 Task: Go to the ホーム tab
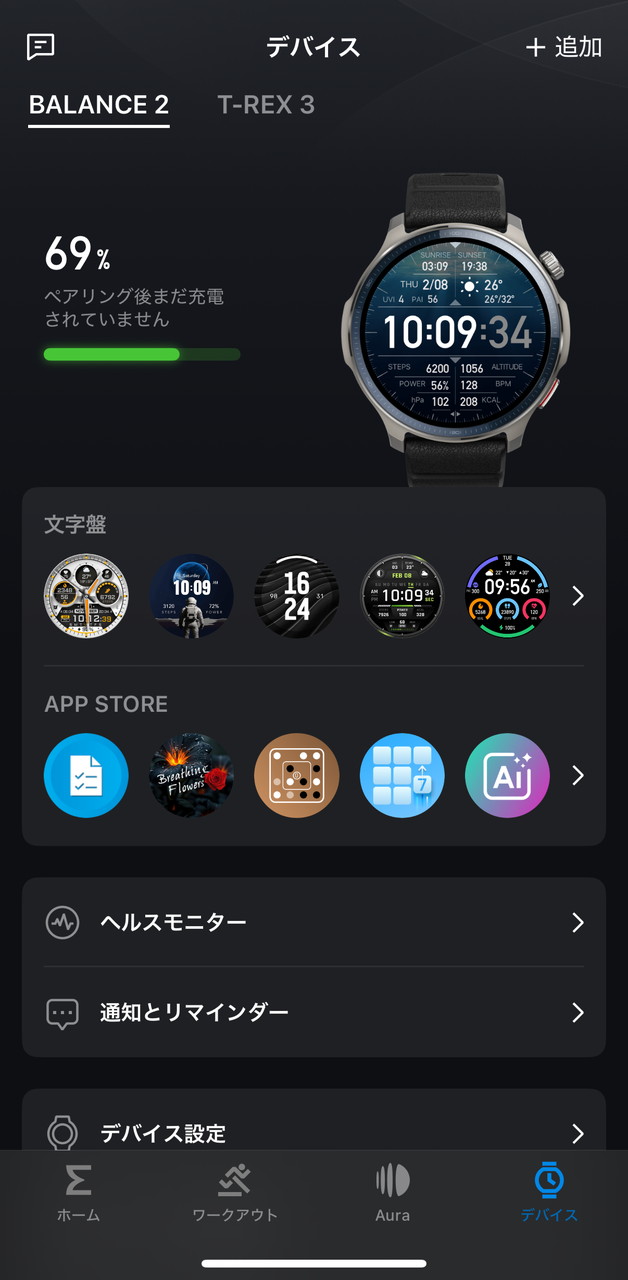click(78, 1194)
